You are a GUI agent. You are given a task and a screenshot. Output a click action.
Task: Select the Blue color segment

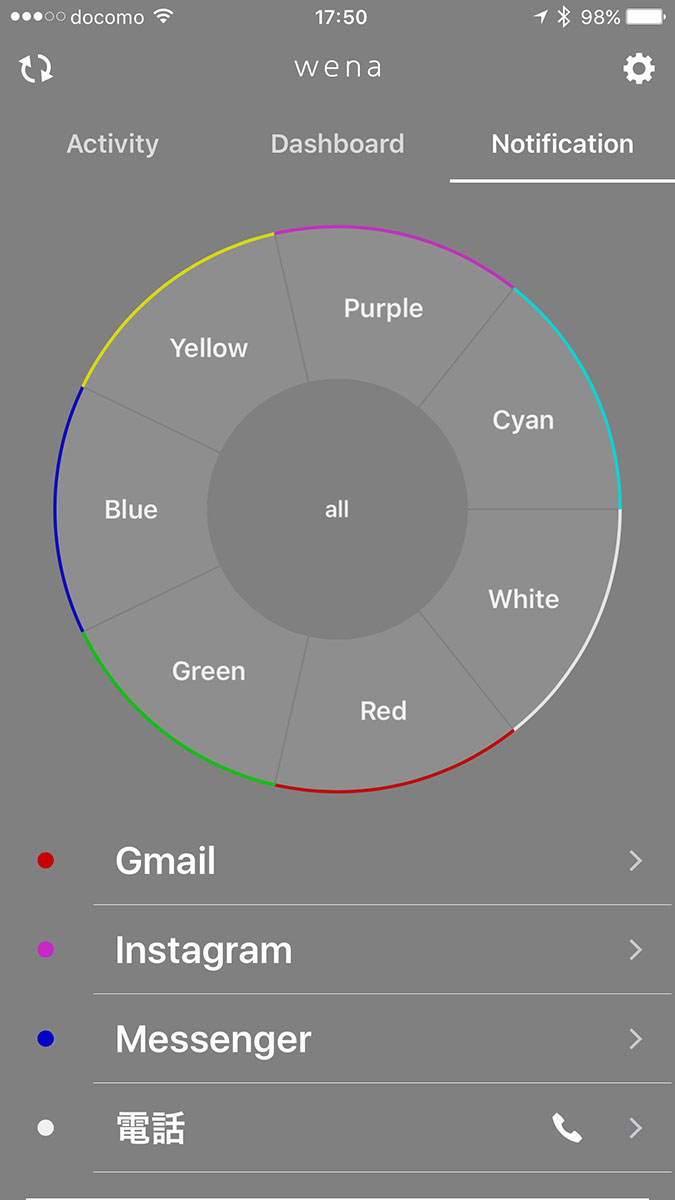(131, 510)
